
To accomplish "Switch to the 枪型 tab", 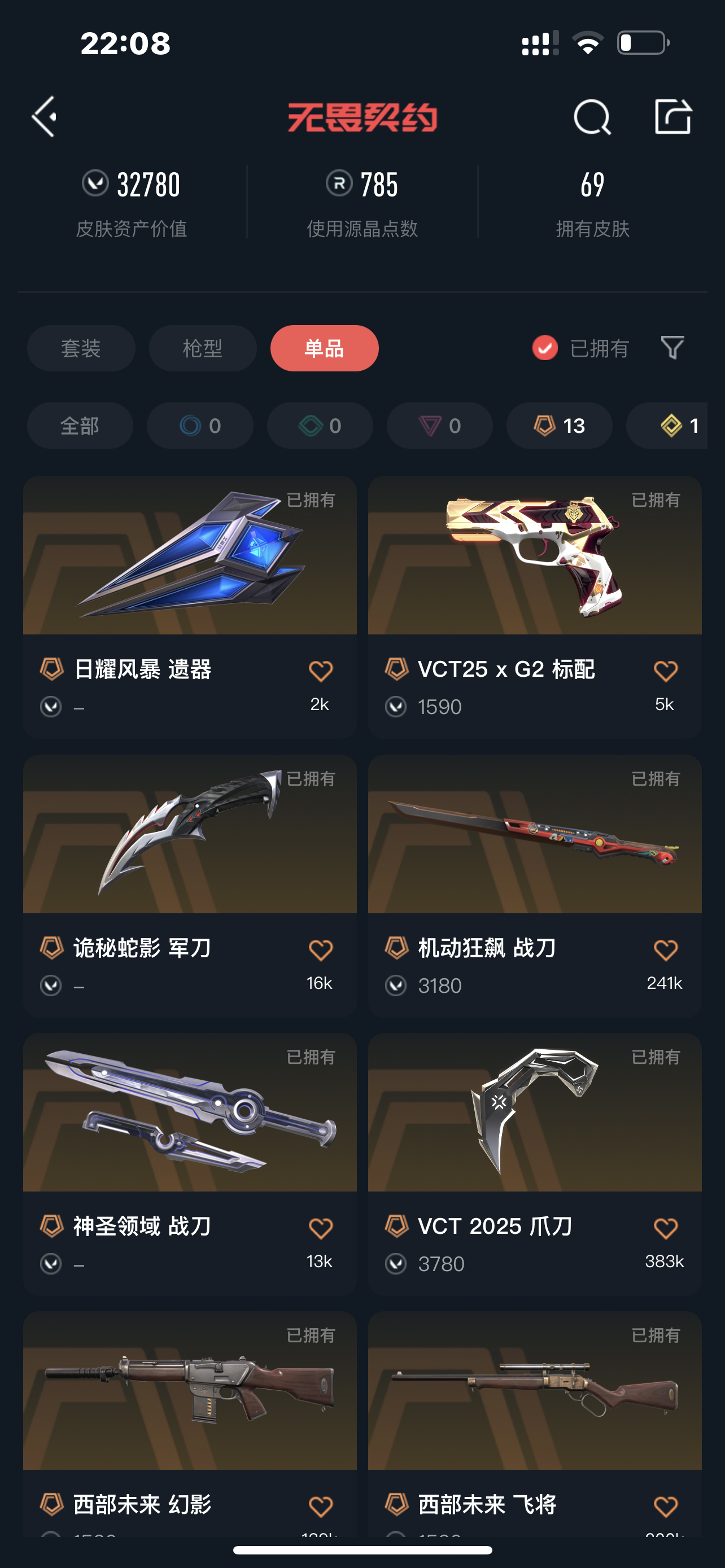I will pyautogui.click(x=203, y=348).
